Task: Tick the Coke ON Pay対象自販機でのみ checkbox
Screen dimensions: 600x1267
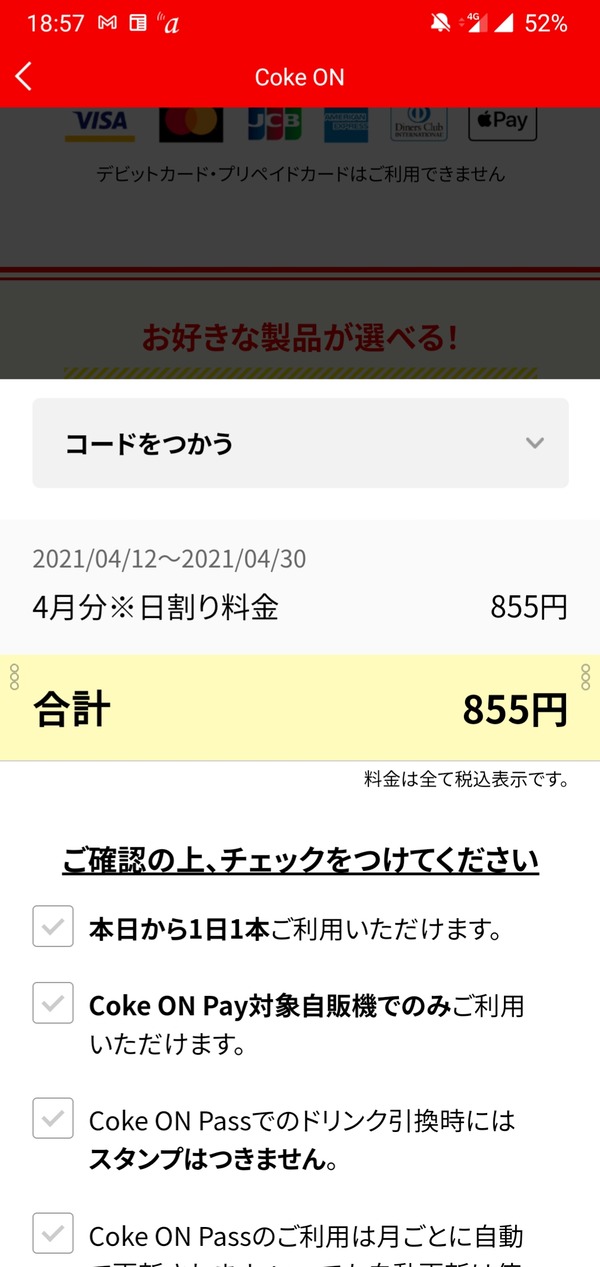Action: (x=53, y=1003)
